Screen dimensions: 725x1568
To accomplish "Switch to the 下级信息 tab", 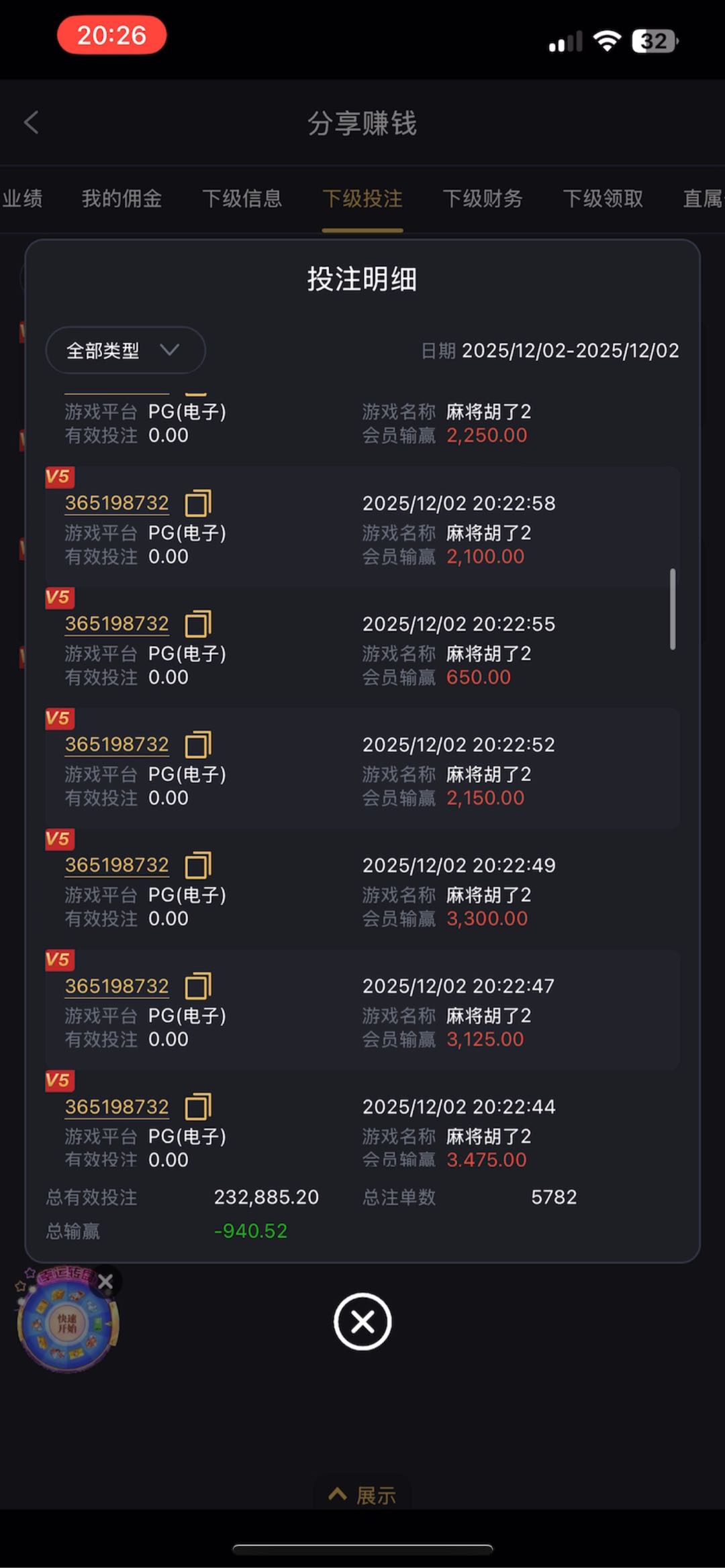I will [x=242, y=199].
